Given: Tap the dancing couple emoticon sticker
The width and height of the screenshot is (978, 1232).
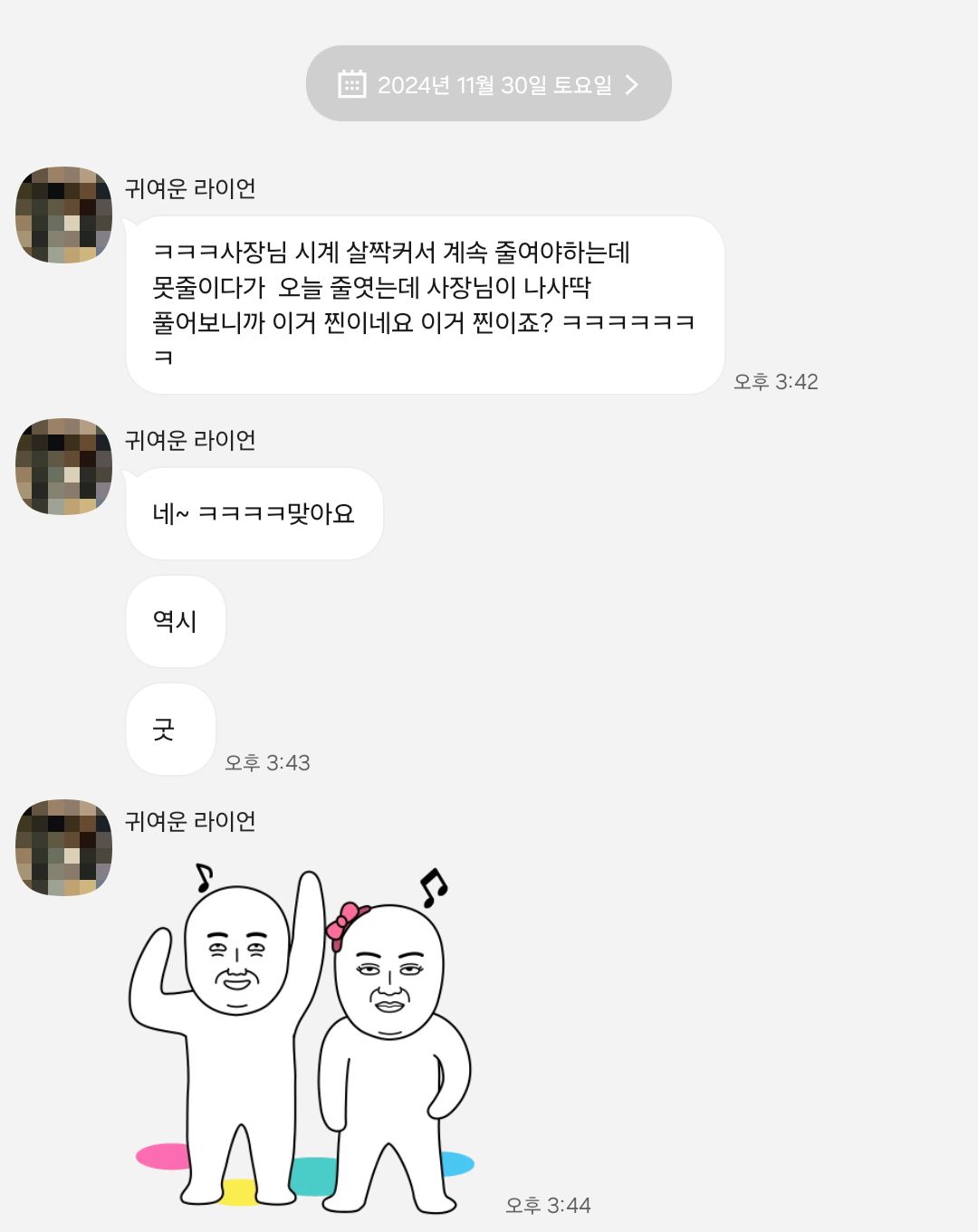Looking at the screenshot, I should (303, 1036).
